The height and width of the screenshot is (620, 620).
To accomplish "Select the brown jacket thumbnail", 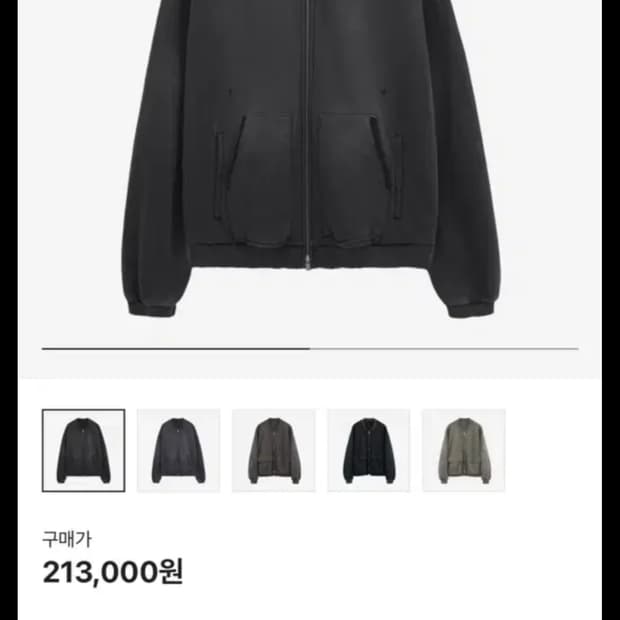I will pos(274,450).
